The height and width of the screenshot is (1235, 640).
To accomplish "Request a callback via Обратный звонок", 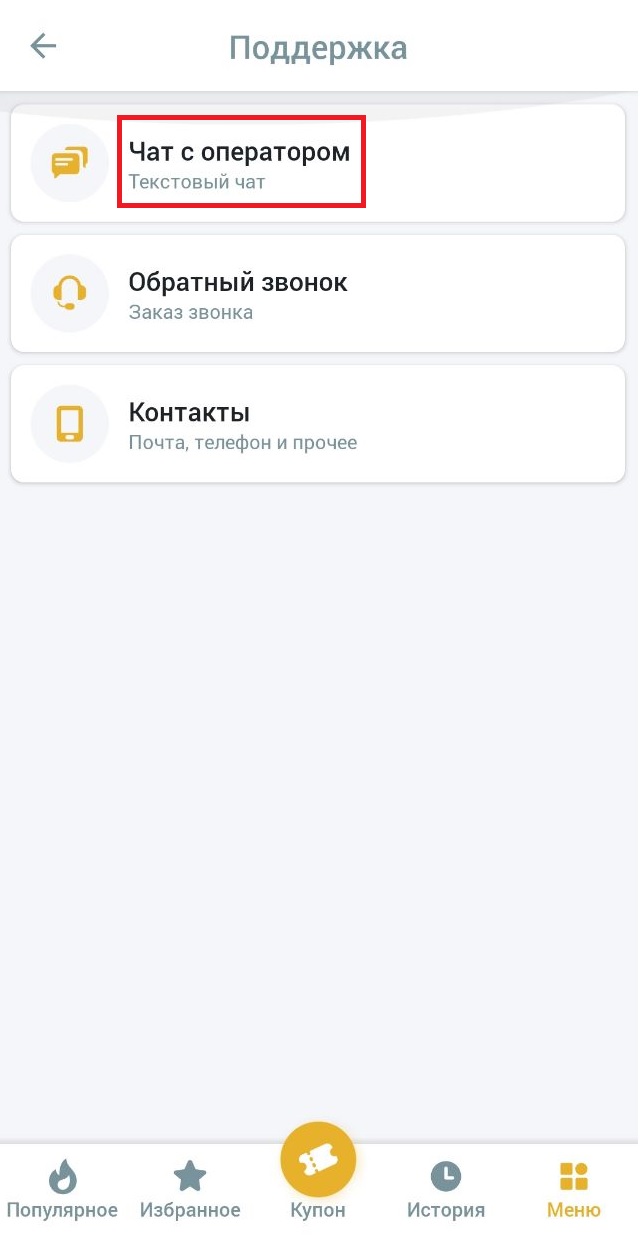I will tap(238, 293).
